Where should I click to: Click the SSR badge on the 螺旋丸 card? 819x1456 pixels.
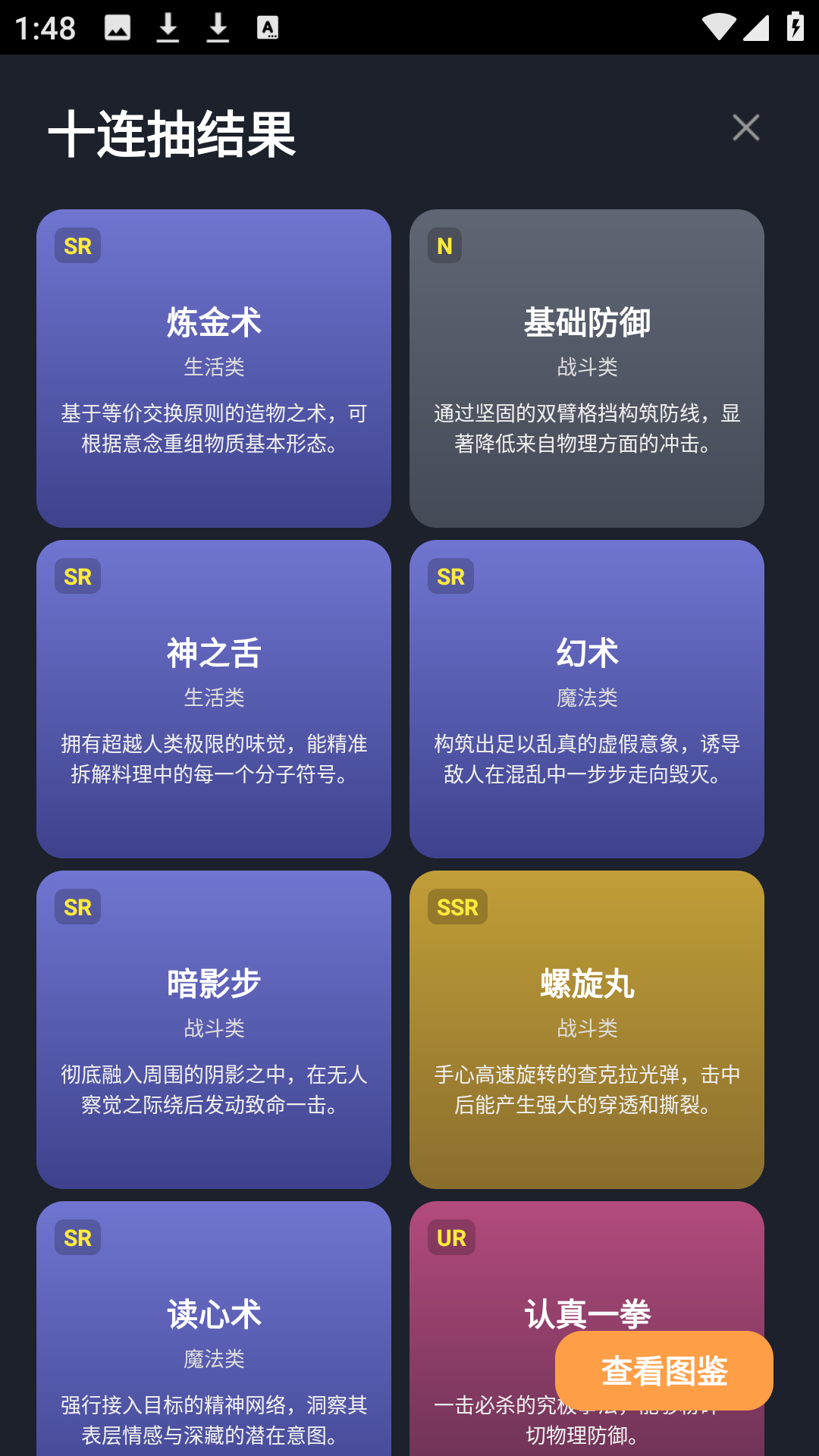(x=457, y=907)
